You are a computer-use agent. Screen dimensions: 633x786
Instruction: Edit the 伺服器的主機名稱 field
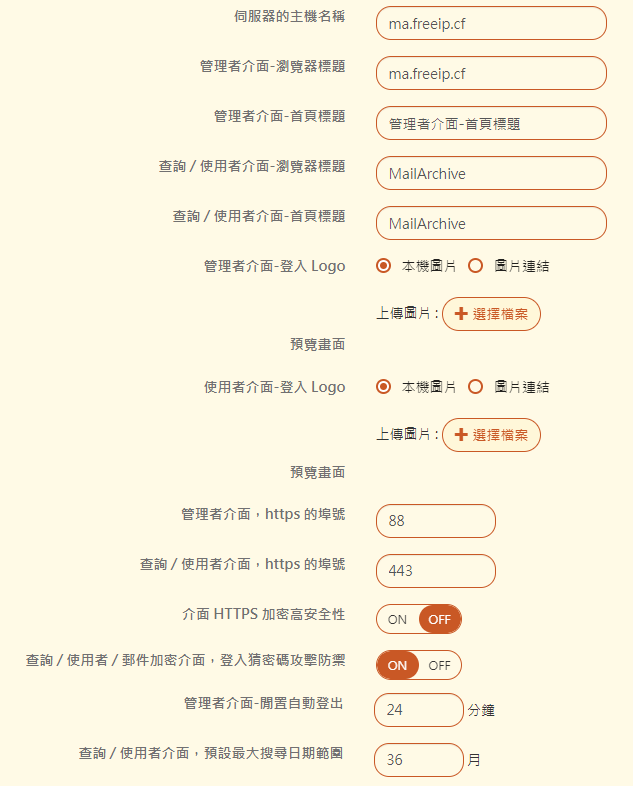coord(491,23)
